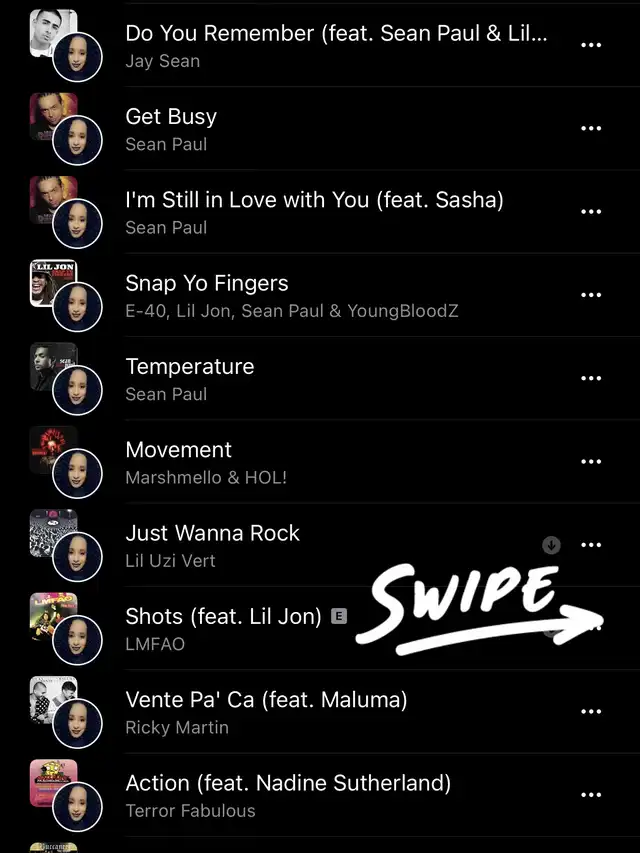Open more options for Action
Viewport: 640px width, 853px height.
[x=591, y=795]
